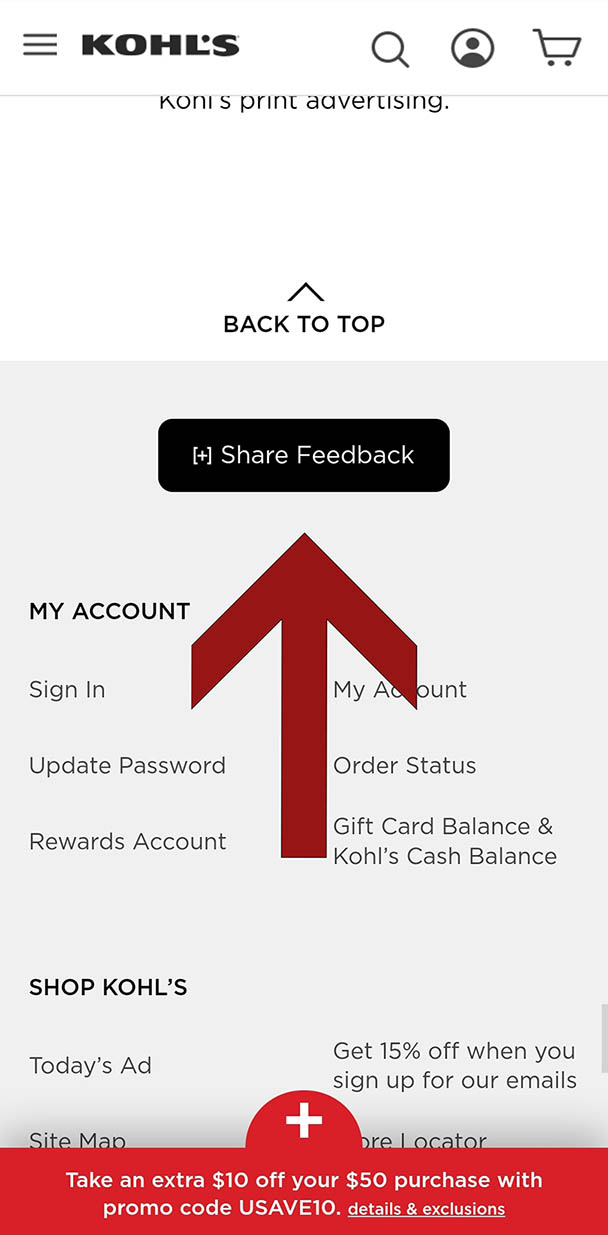Screen dimensions: 608x1235
Task: Open the account profile icon
Action: [472, 47]
